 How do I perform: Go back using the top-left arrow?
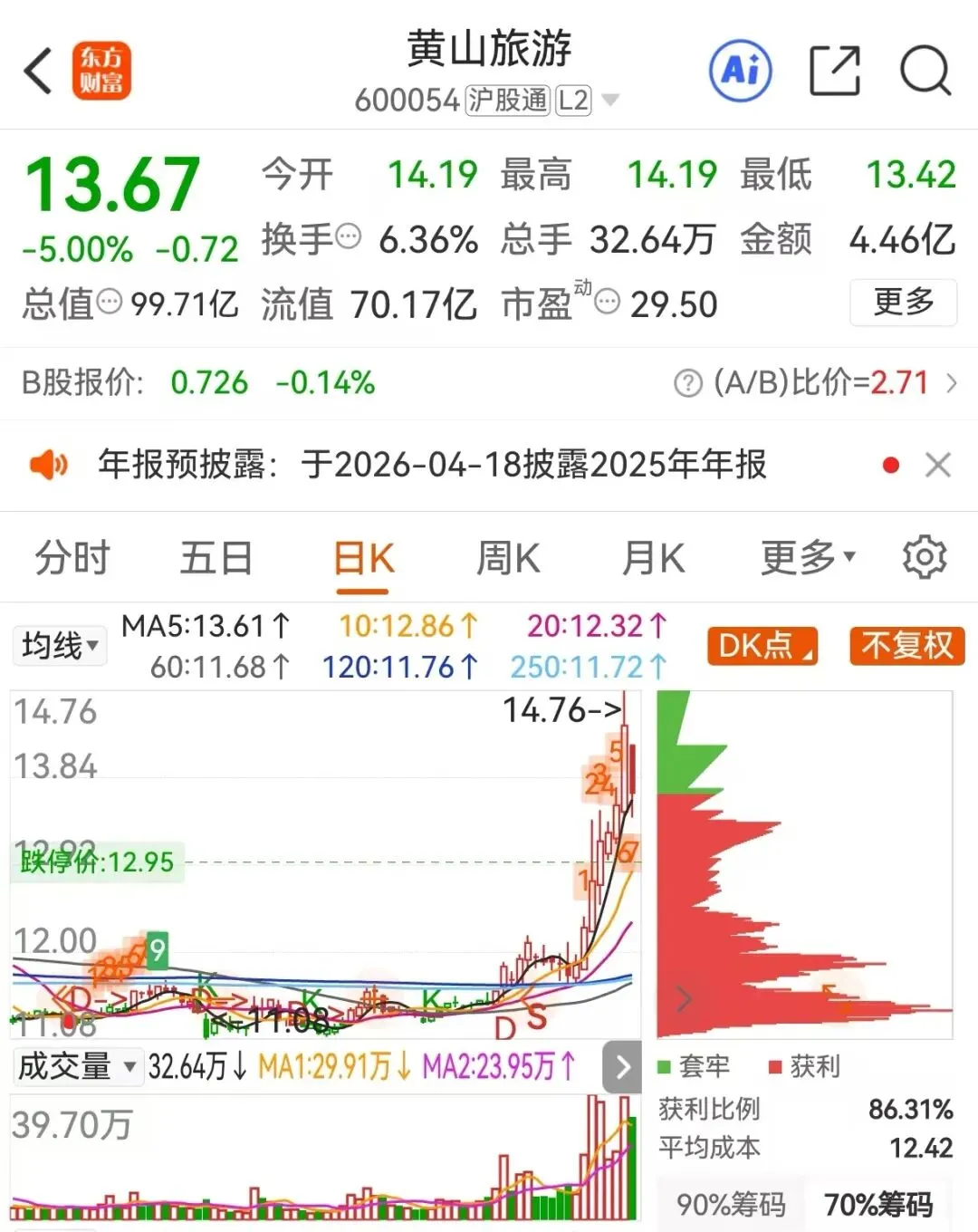point(38,71)
